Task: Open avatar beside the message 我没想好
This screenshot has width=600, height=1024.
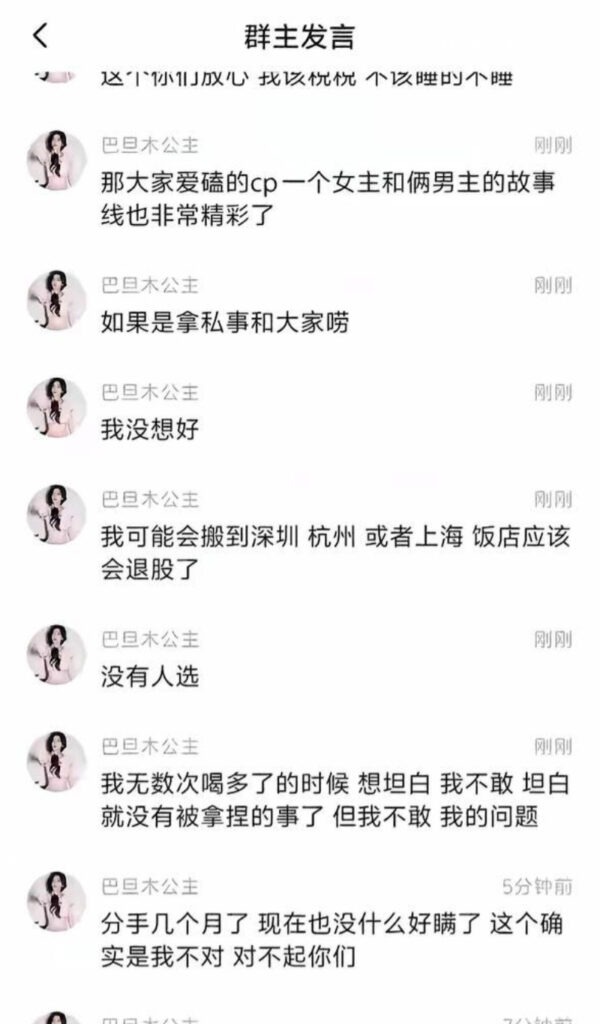Action: 57,407
